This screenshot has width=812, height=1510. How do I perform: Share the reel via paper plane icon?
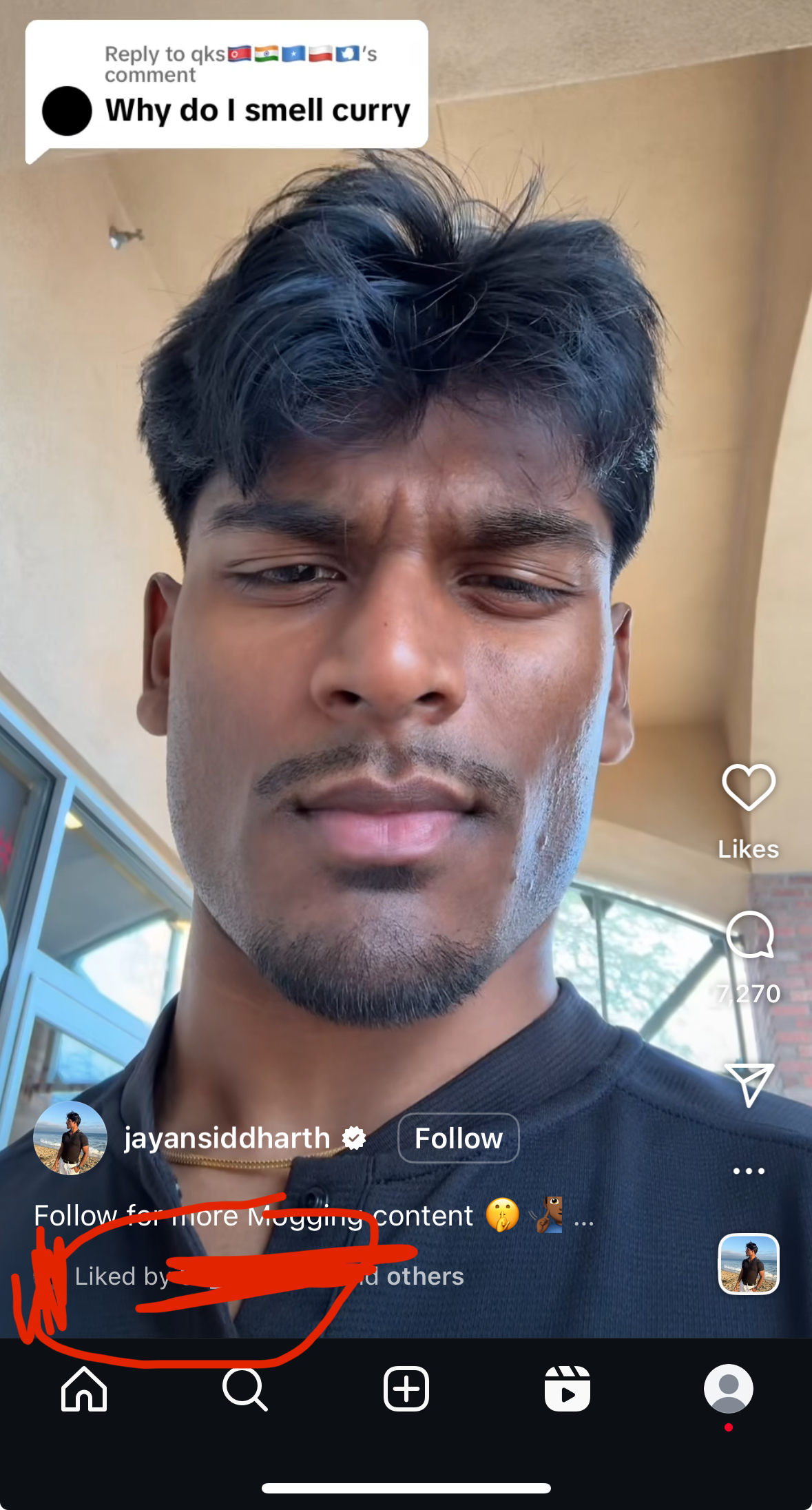749,1084
